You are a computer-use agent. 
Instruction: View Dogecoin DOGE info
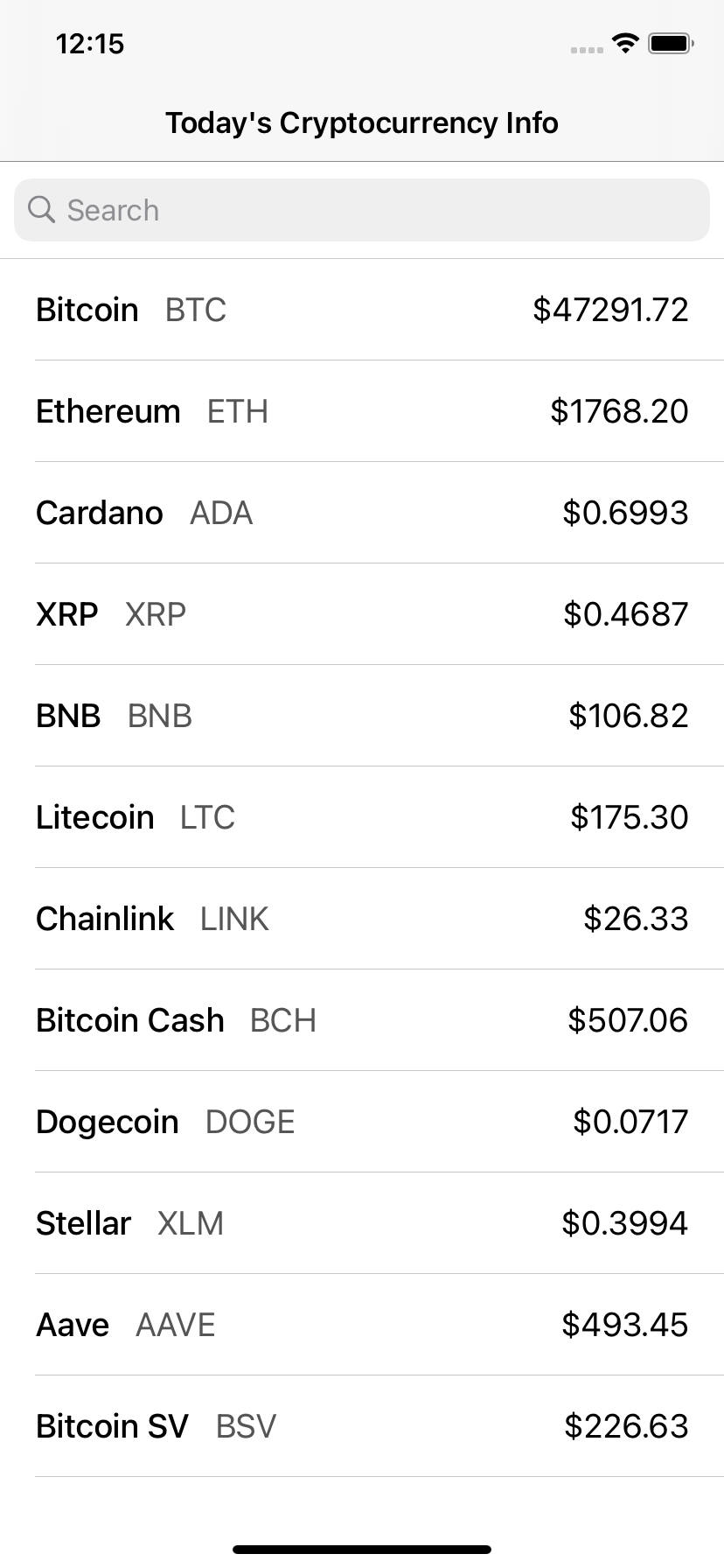(x=362, y=1122)
